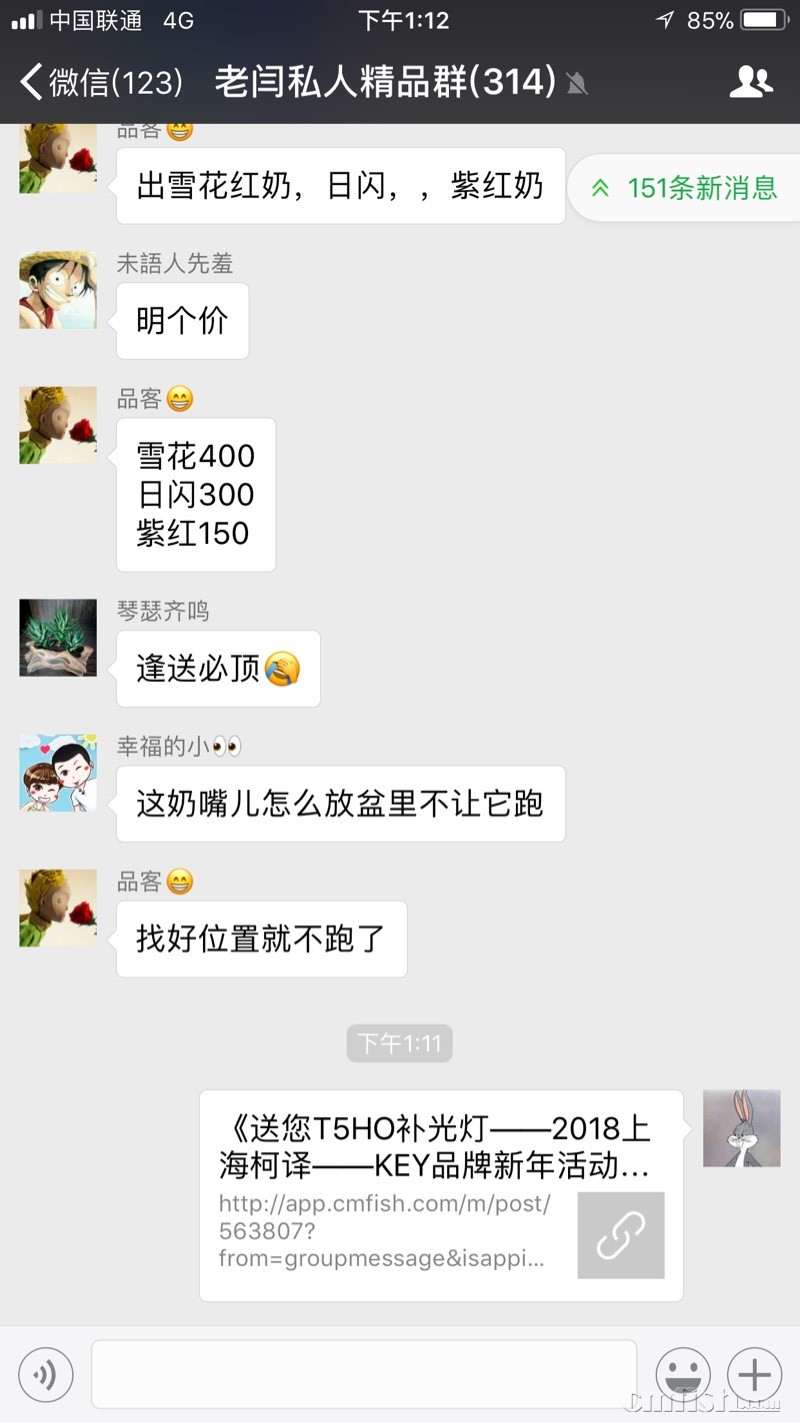Tap the message text field

tap(364, 1375)
